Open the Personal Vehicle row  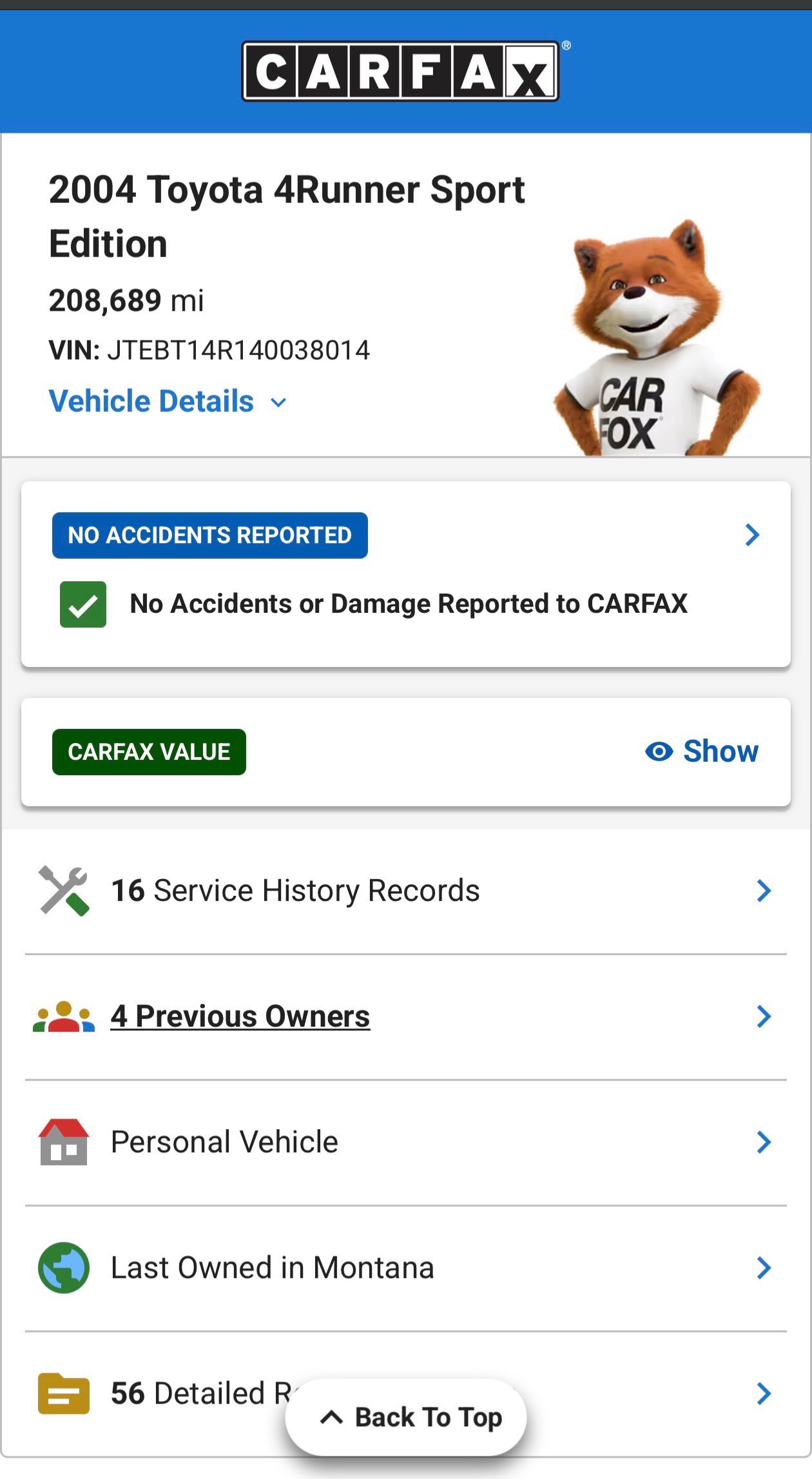406,1142
